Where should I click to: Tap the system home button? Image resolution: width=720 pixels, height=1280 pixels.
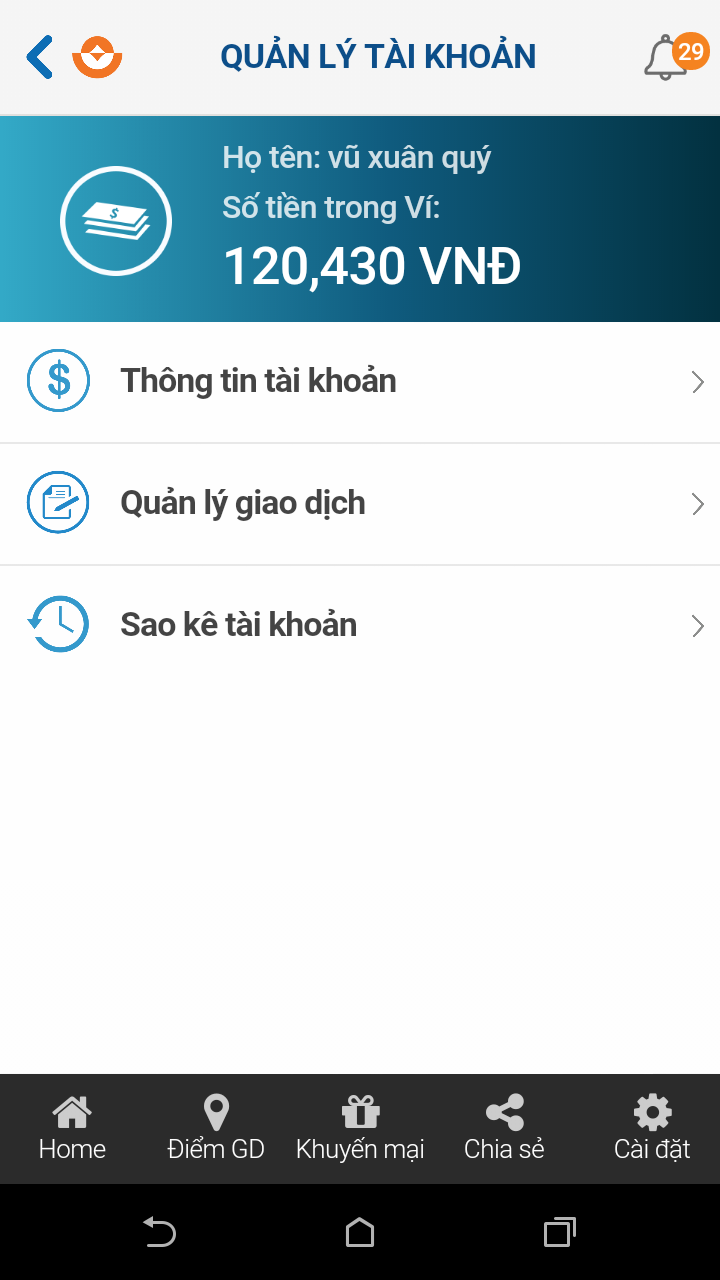coord(360,1232)
